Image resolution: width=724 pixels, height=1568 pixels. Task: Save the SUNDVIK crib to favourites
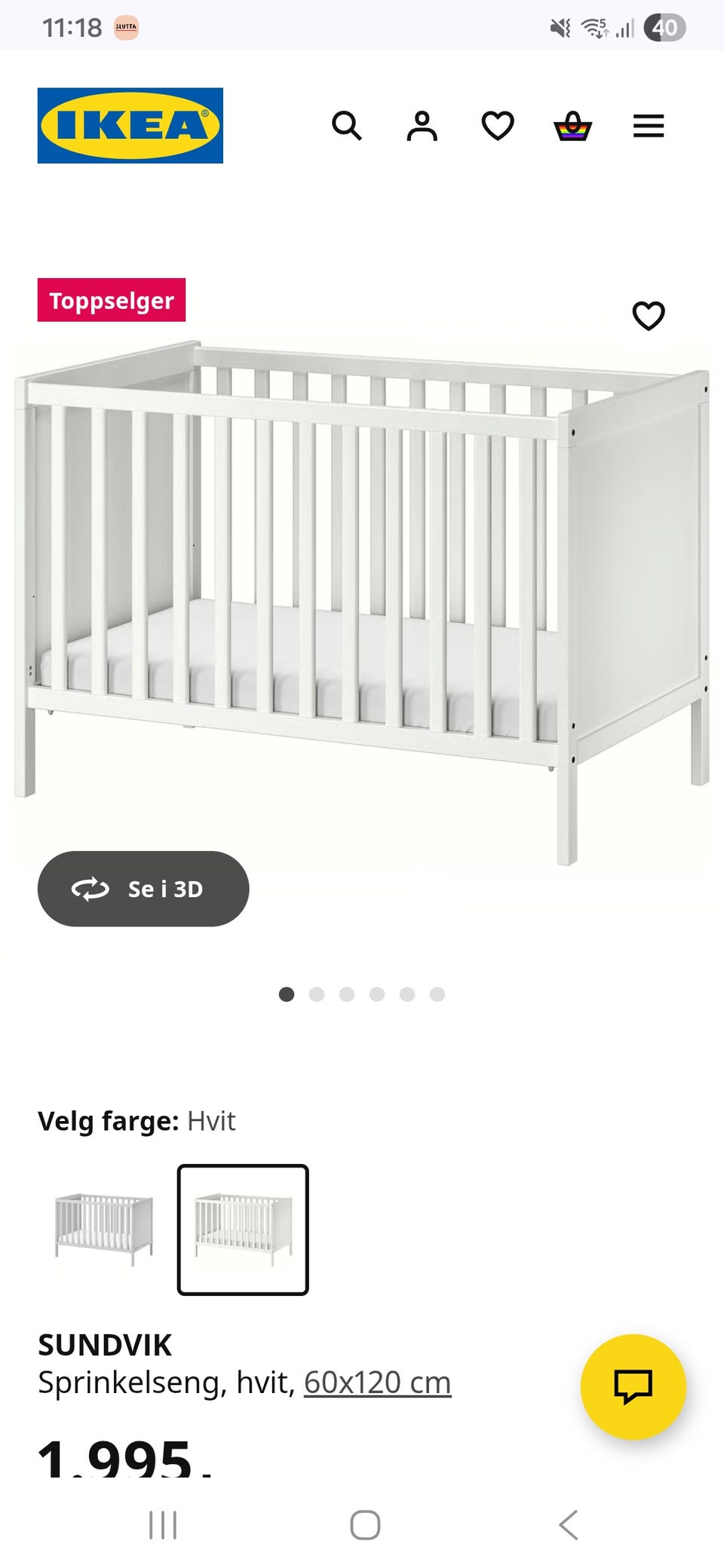coord(649,316)
